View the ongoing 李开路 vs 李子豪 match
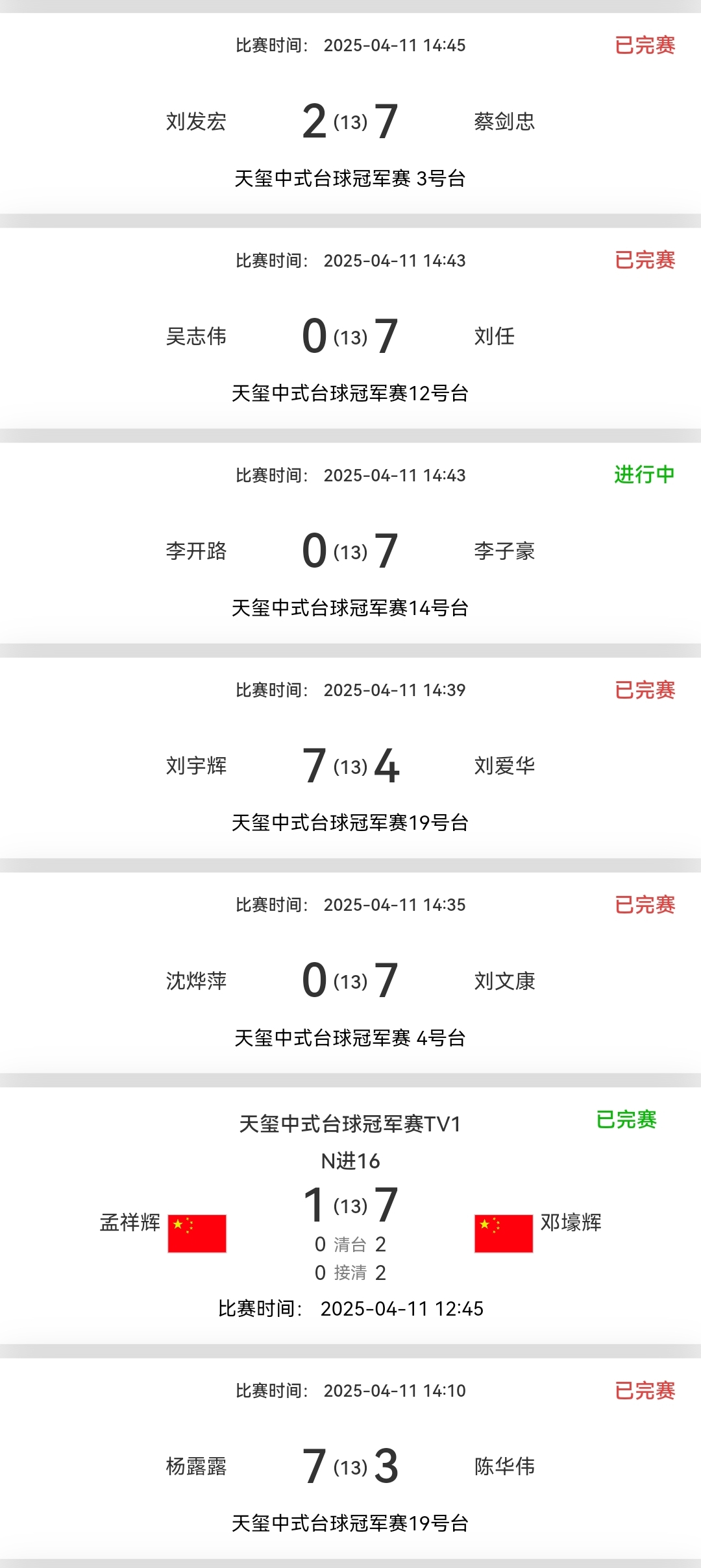This screenshot has height=1568, width=701. (350, 551)
